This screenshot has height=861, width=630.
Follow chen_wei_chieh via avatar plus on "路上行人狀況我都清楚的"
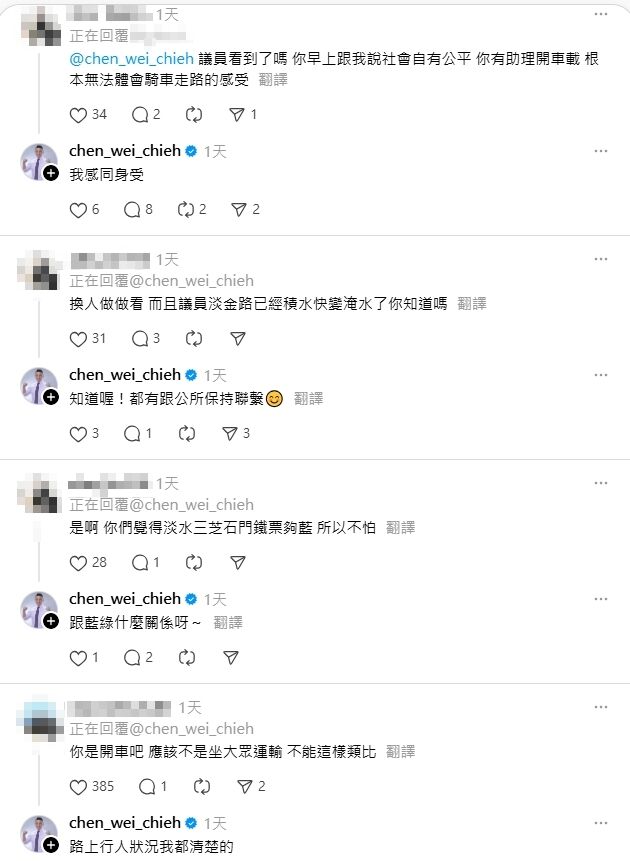[50, 845]
